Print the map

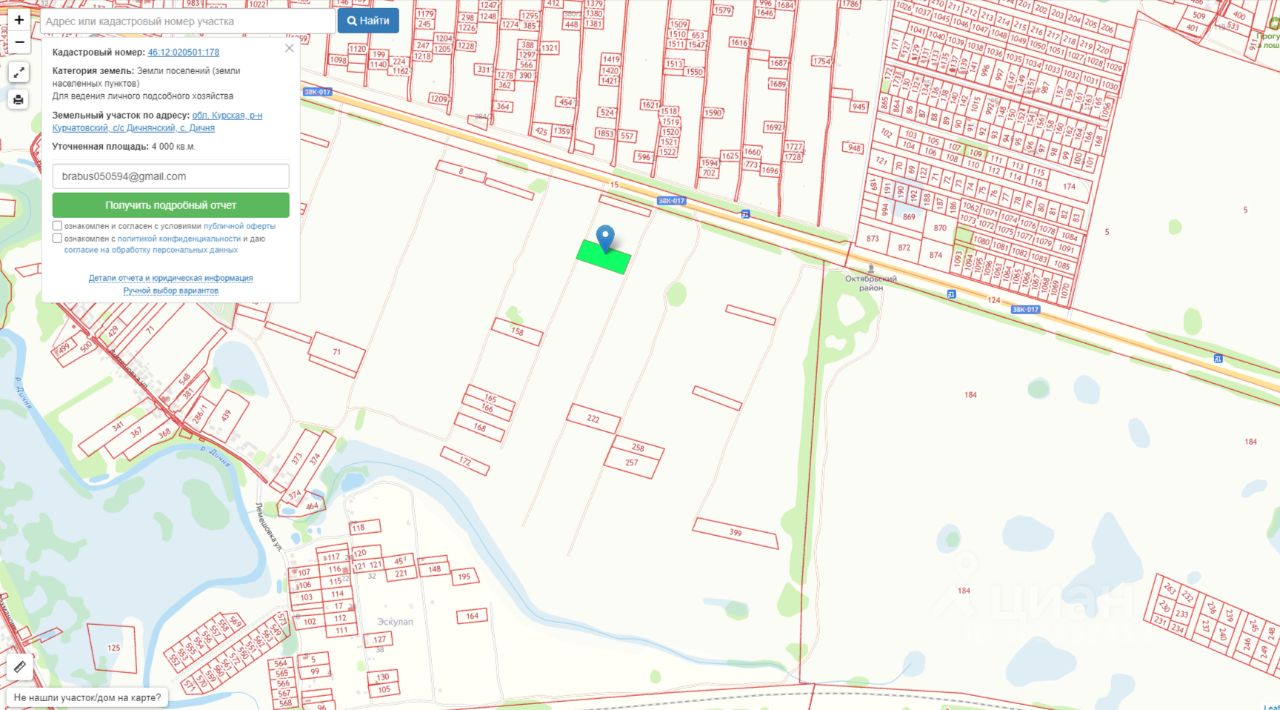click(19, 99)
